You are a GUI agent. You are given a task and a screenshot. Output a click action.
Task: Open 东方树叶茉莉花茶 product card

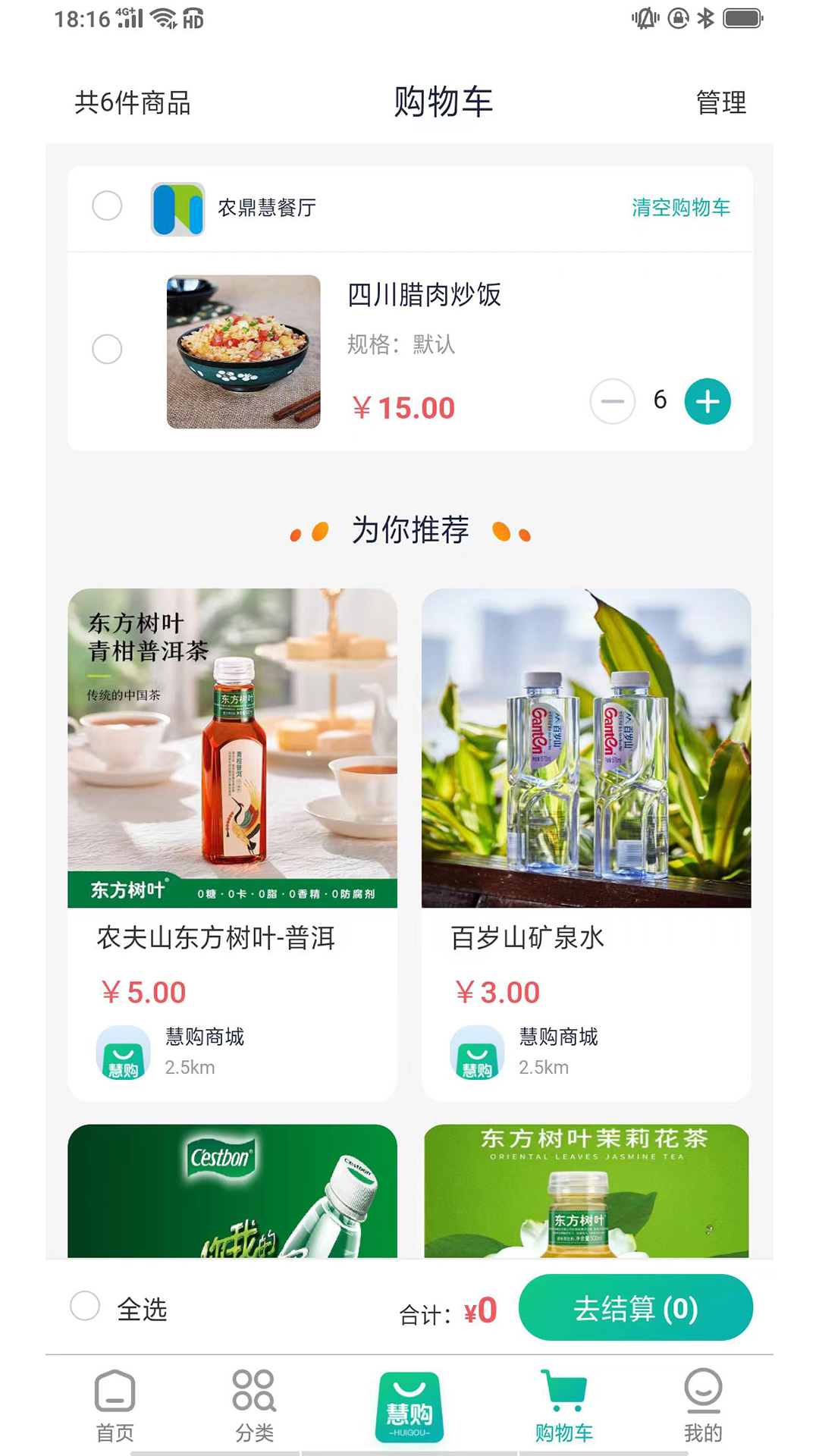tap(586, 1191)
